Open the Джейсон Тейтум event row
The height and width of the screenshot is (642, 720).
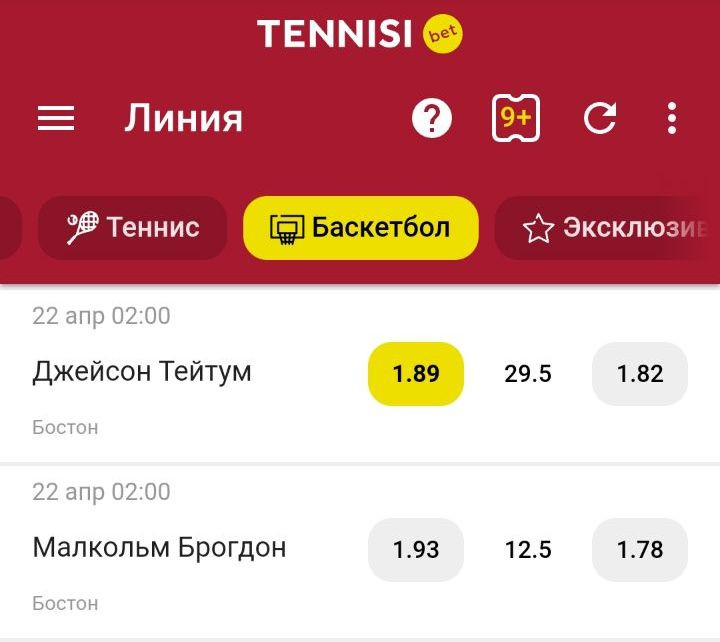[x=142, y=372]
